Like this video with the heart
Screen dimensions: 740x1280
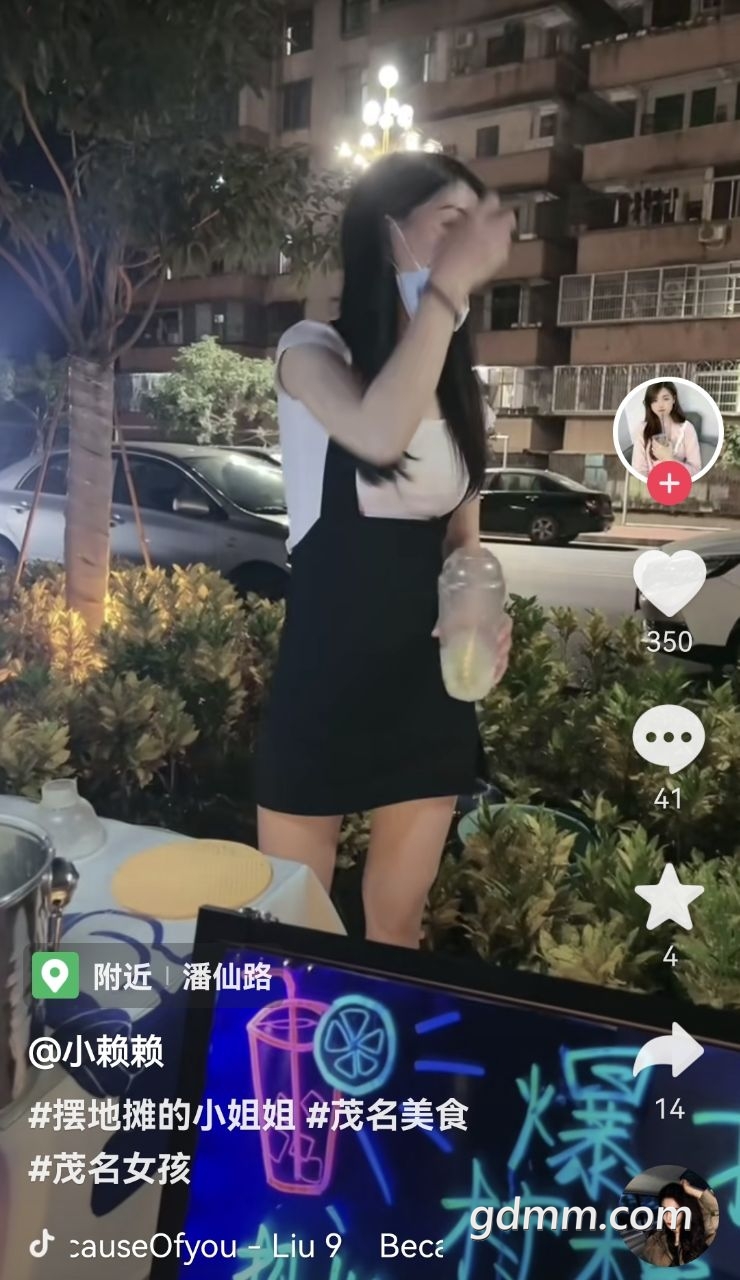click(669, 582)
